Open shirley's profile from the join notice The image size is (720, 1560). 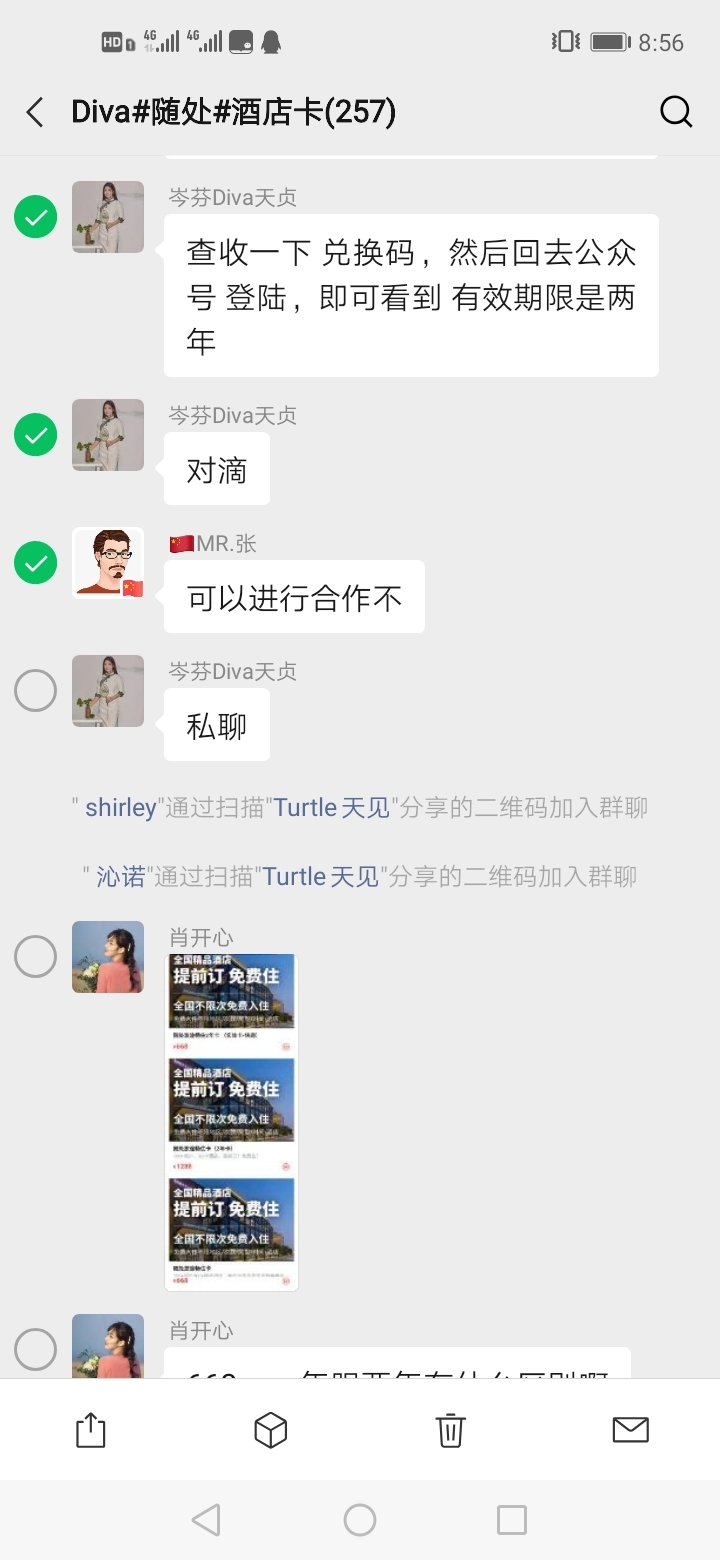(121, 808)
